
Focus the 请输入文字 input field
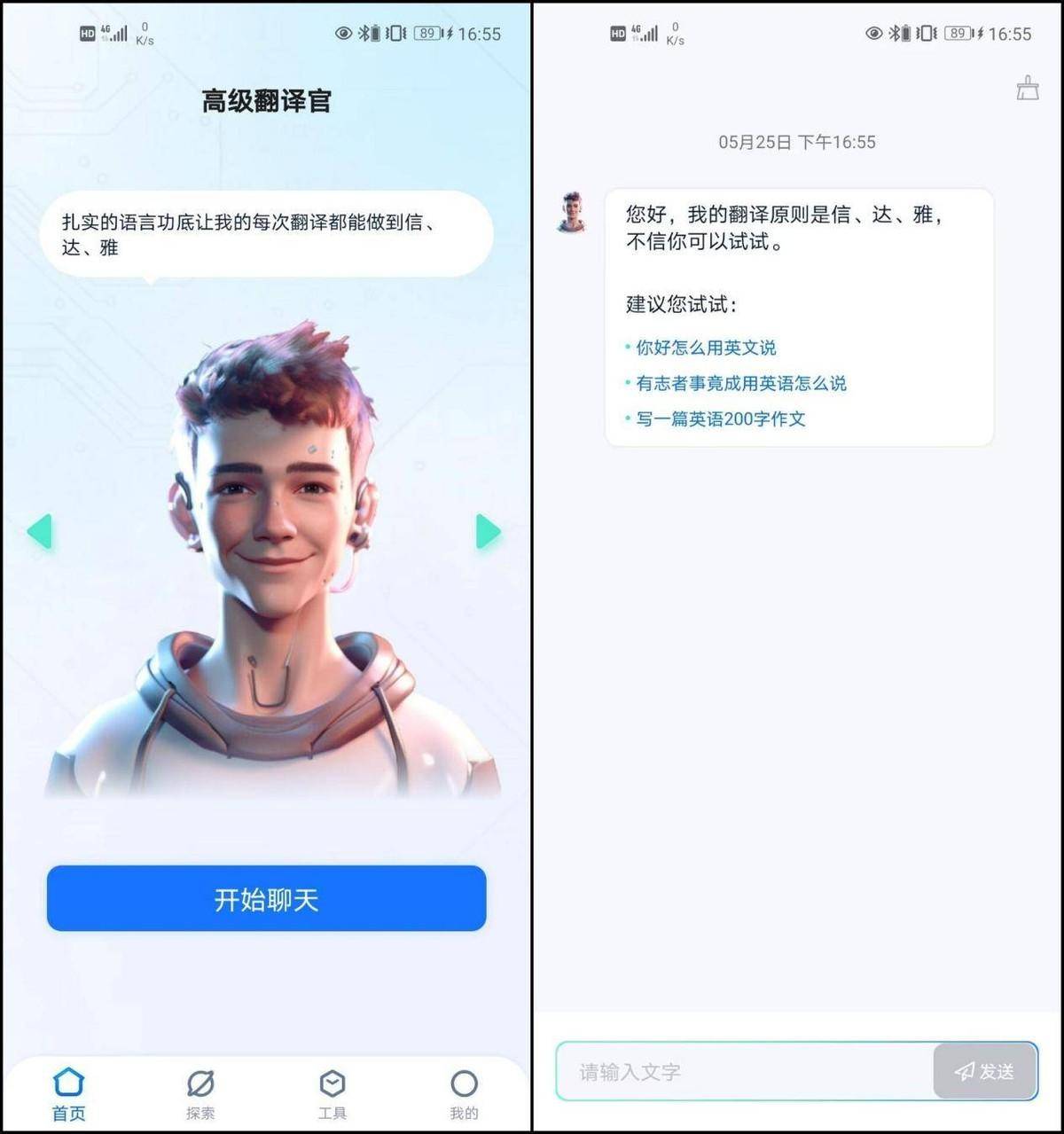pos(745,1072)
